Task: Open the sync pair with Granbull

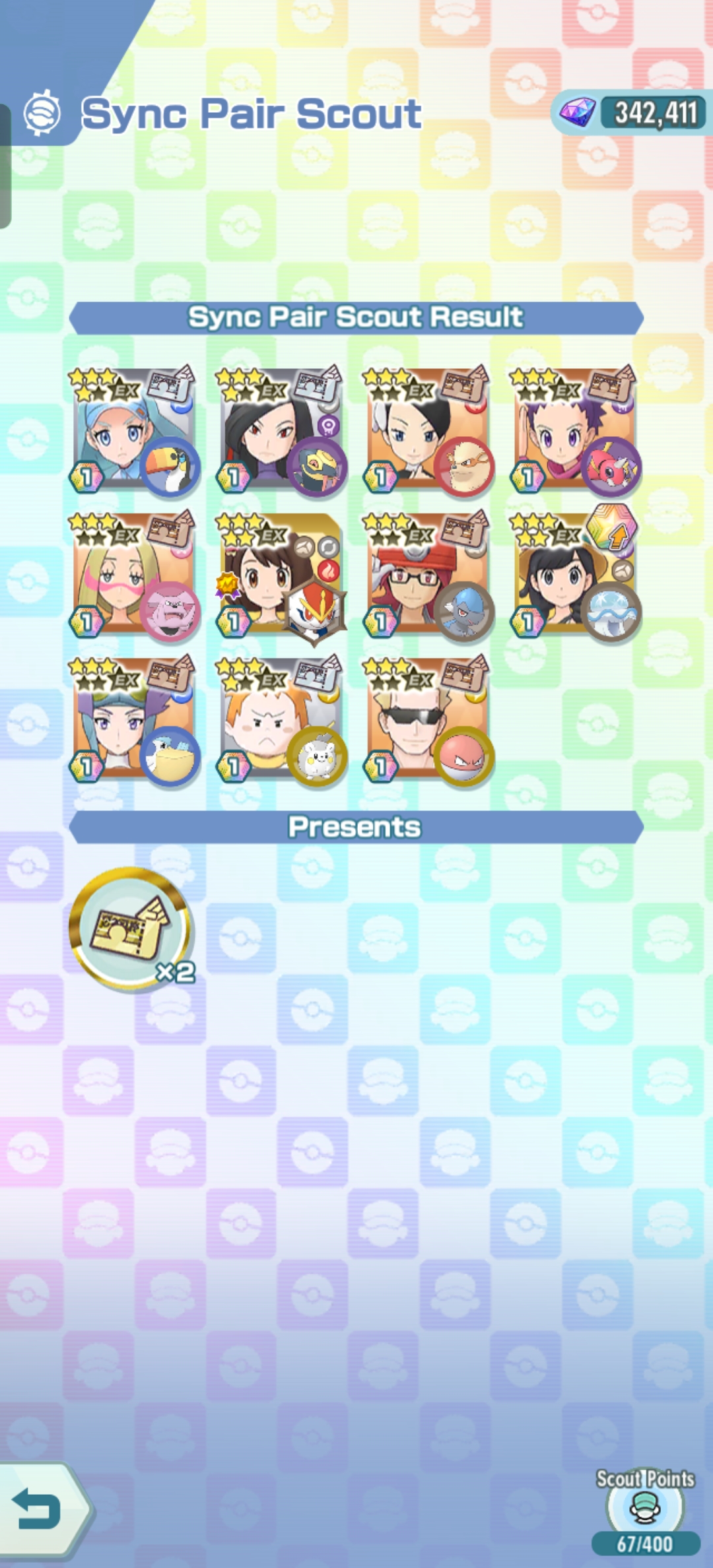Action: [134, 576]
